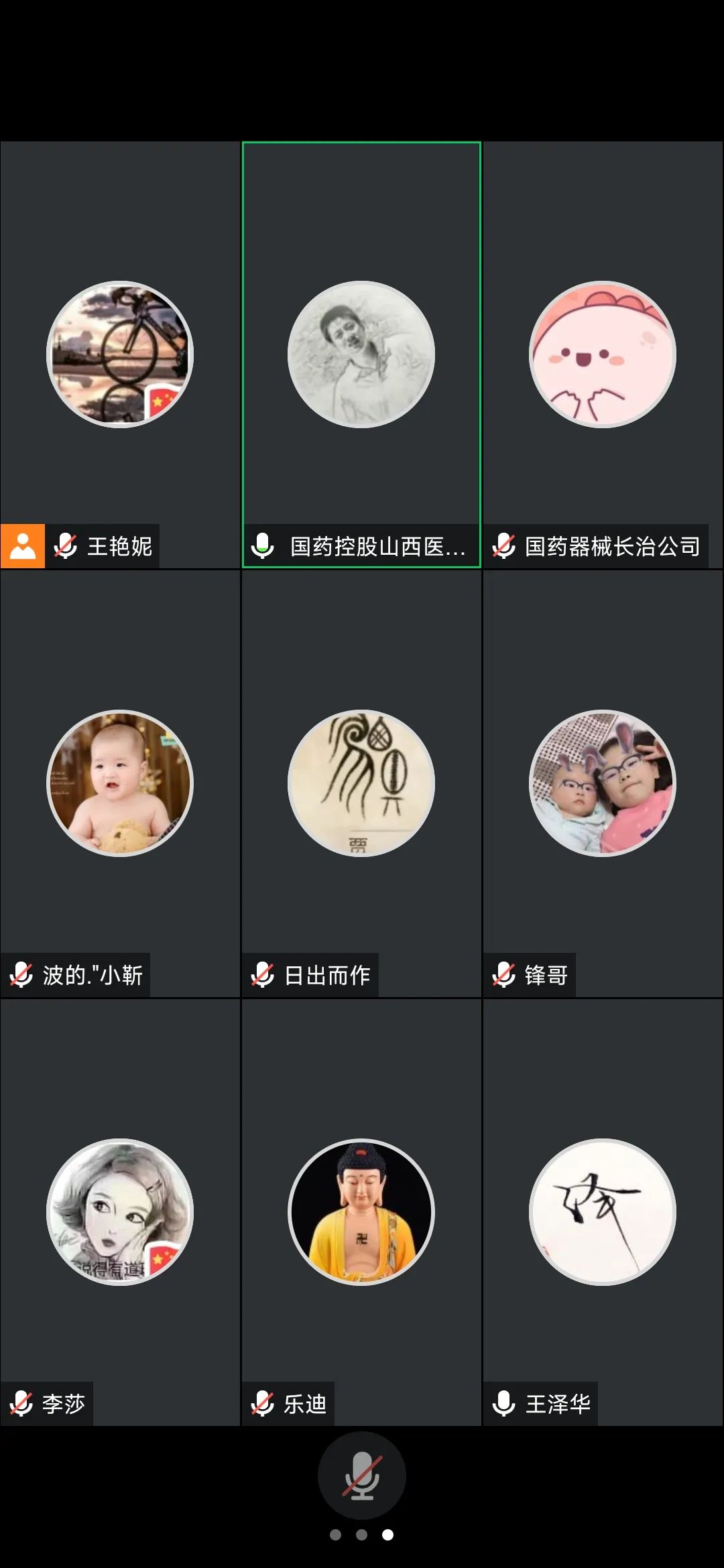
Task: Open 乐迪's participant tile
Action: [361, 1212]
